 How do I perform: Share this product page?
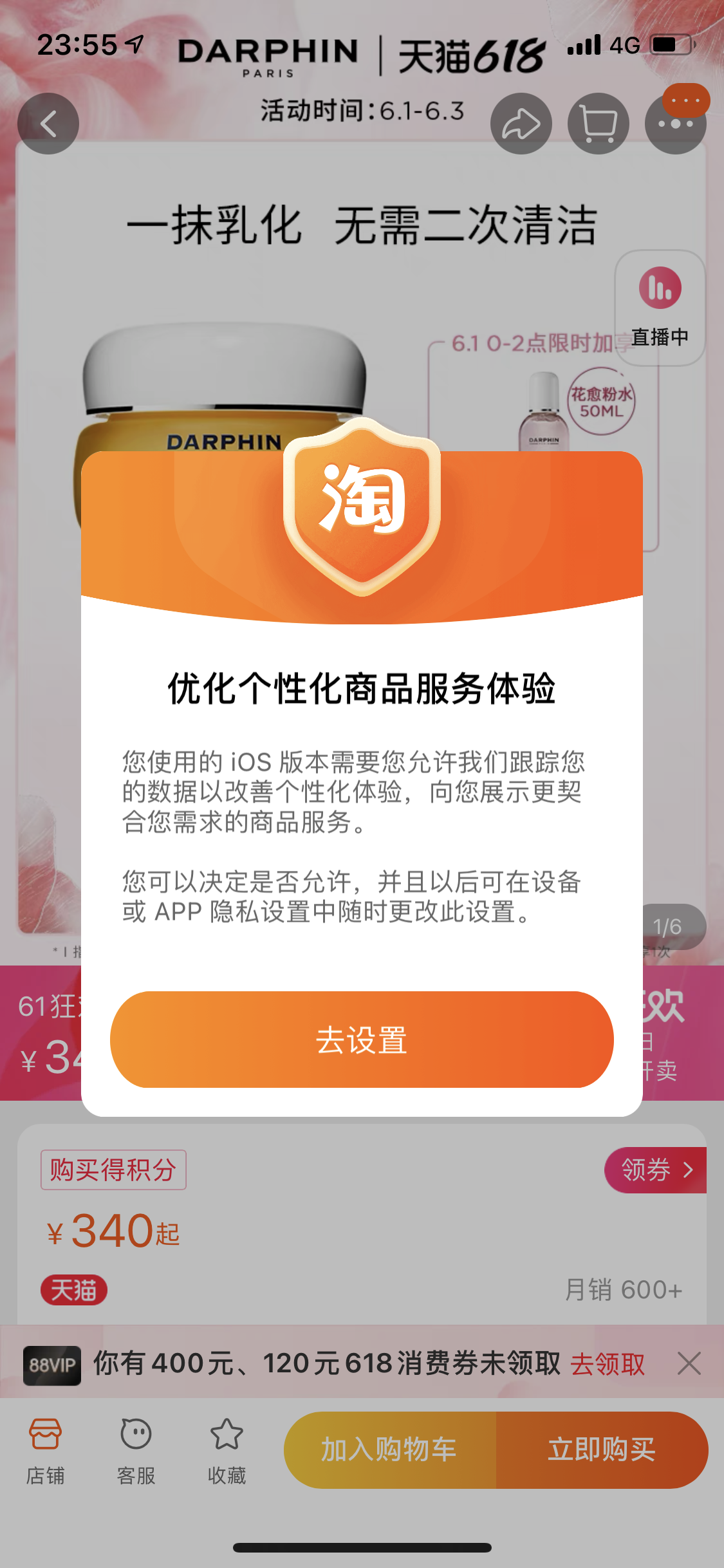521,124
